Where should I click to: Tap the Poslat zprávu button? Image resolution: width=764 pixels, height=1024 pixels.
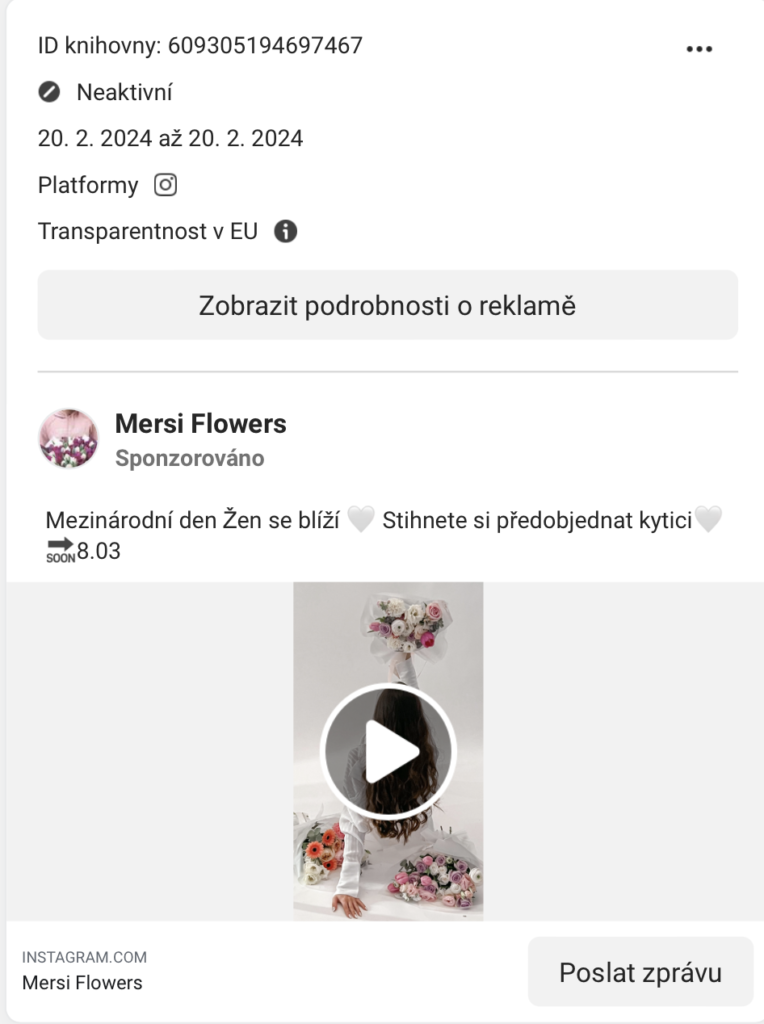[640, 972]
